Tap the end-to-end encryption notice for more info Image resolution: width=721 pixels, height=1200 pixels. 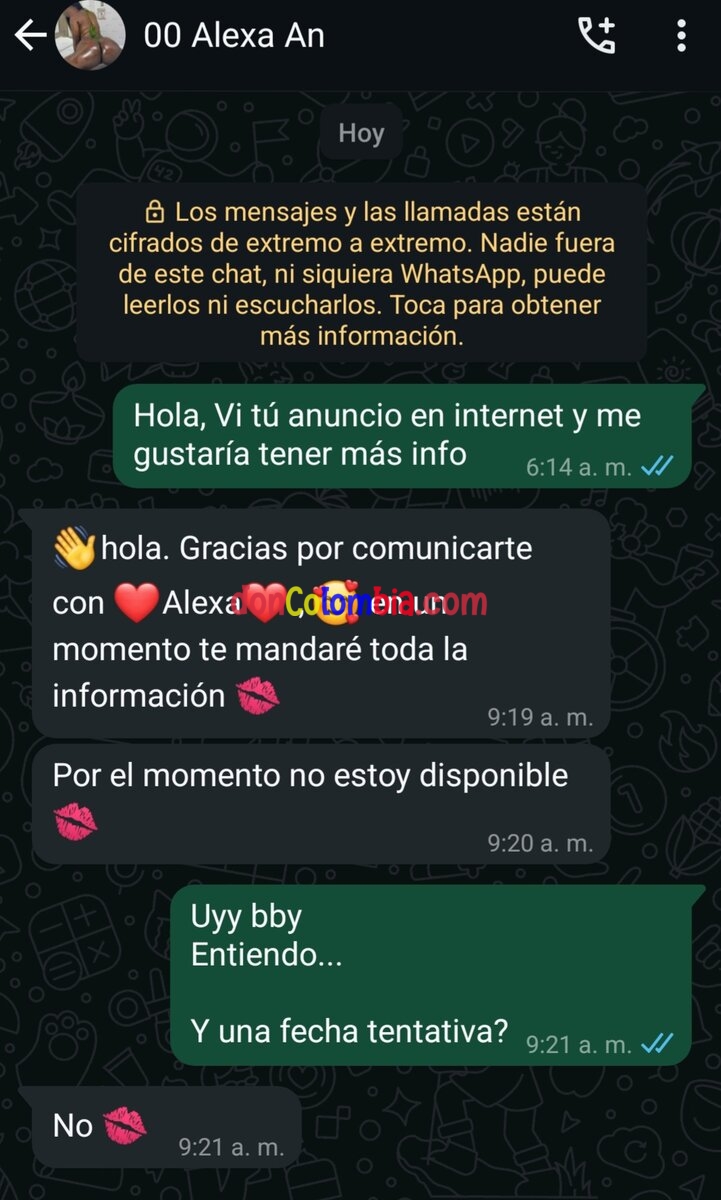[x=361, y=273]
